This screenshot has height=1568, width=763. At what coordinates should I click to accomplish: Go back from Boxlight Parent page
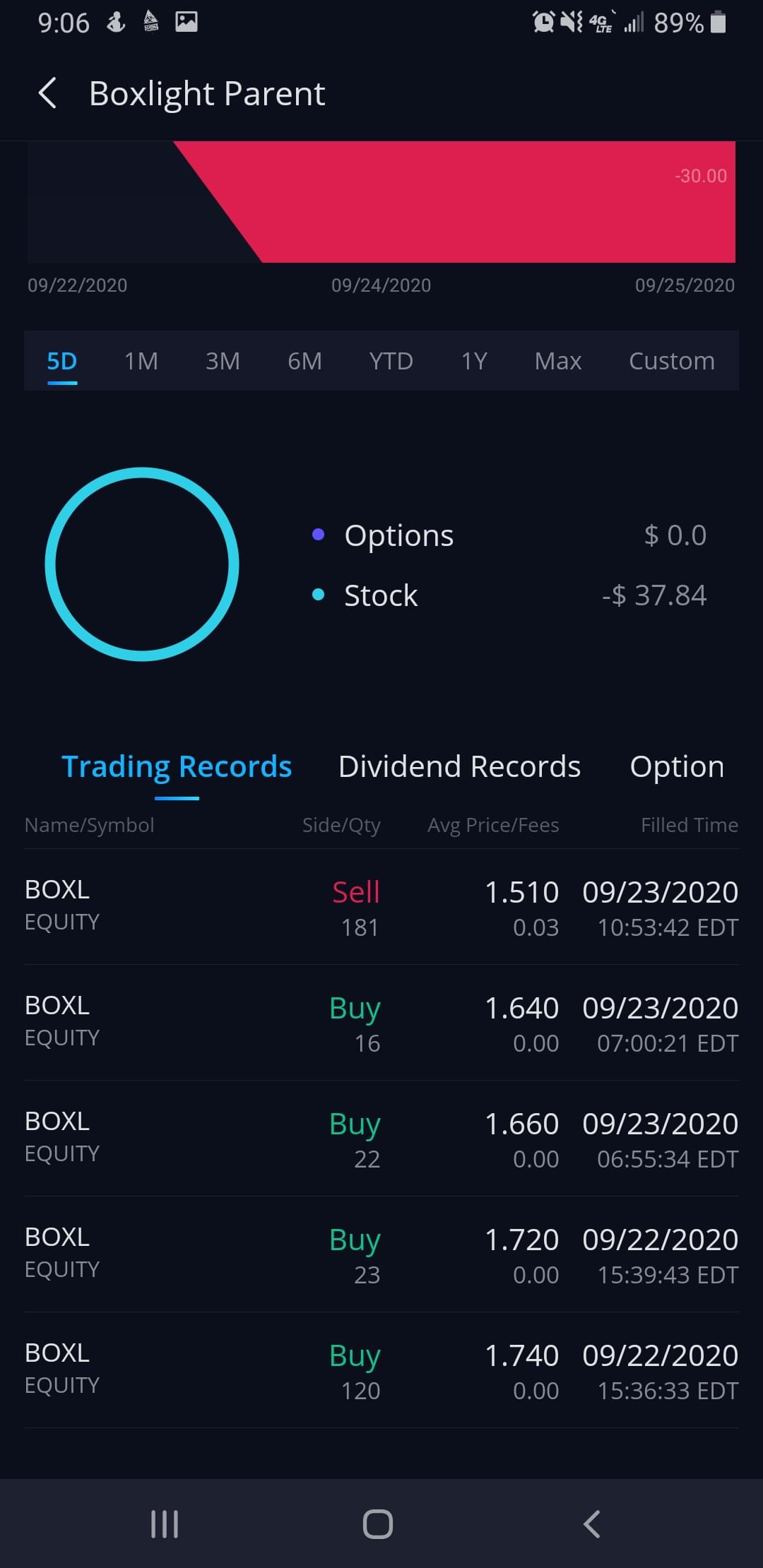(x=47, y=93)
